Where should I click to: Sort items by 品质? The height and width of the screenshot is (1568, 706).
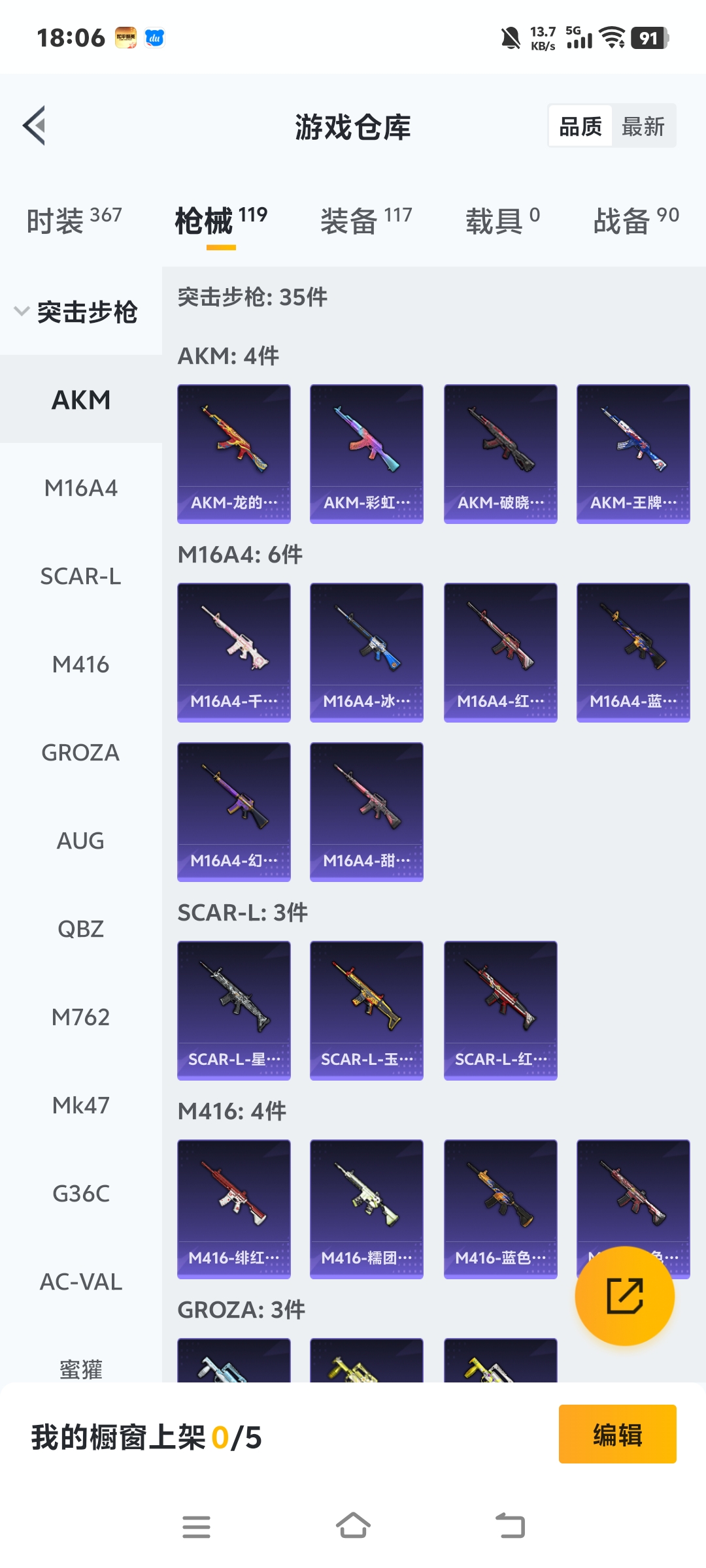click(x=580, y=126)
